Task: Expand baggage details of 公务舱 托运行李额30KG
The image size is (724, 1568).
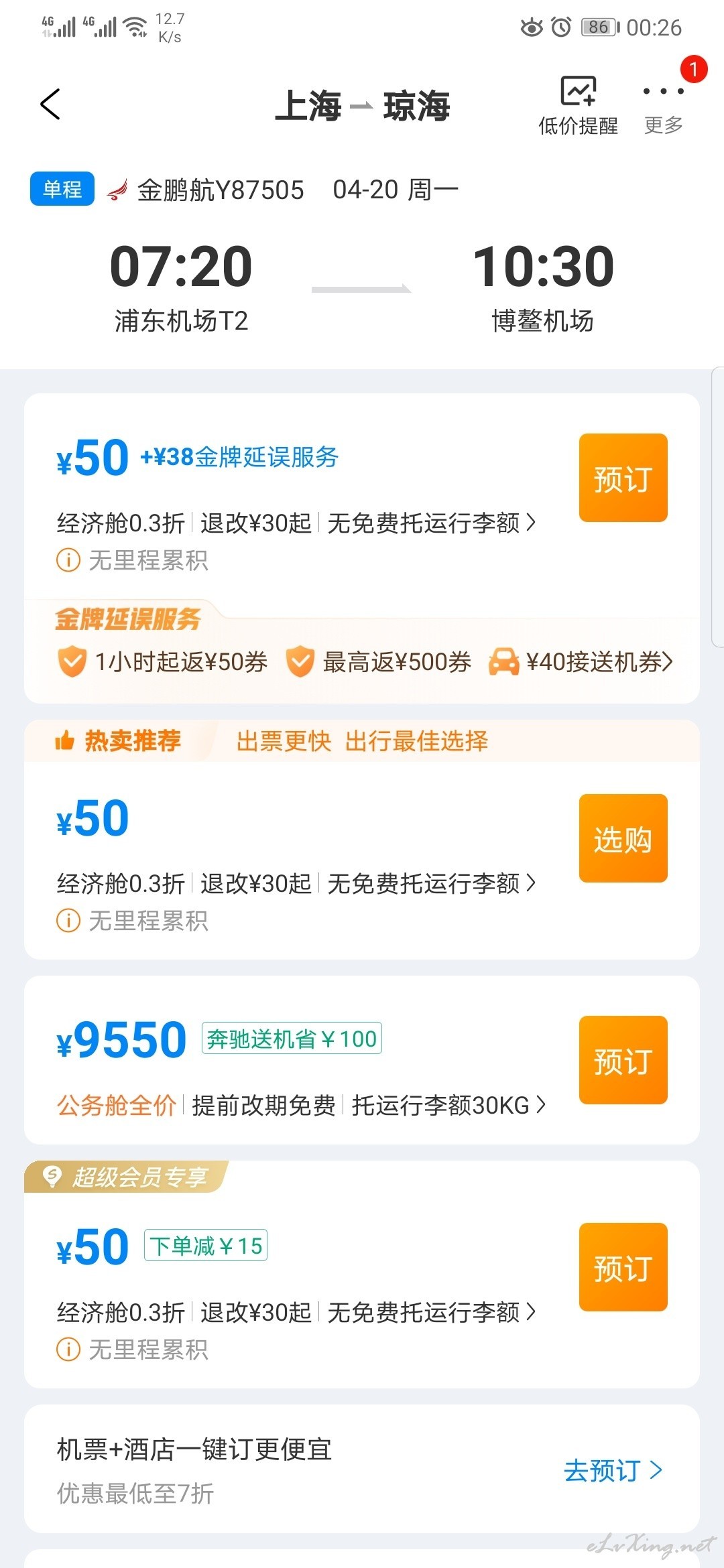Action: [449, 1105]
